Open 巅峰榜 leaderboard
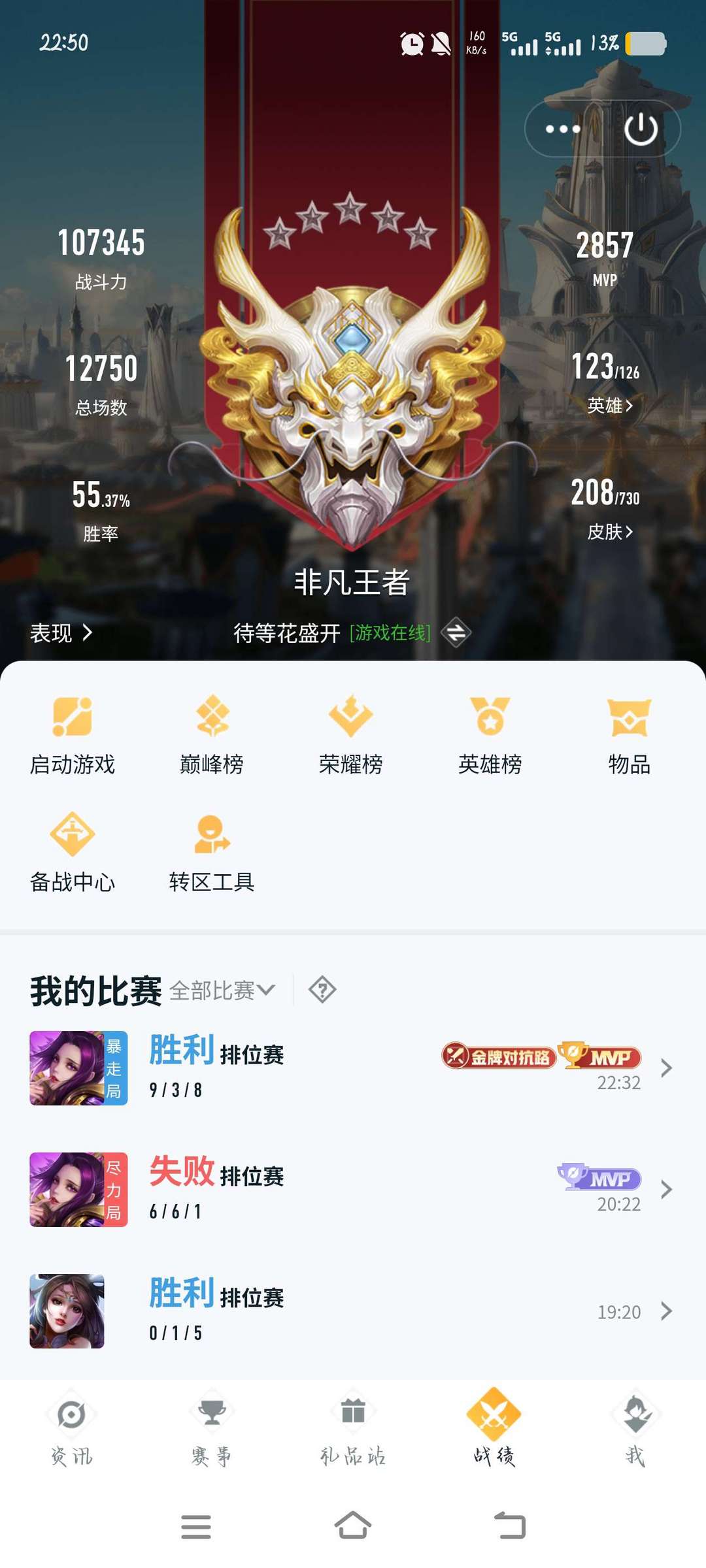 point(212,735)
